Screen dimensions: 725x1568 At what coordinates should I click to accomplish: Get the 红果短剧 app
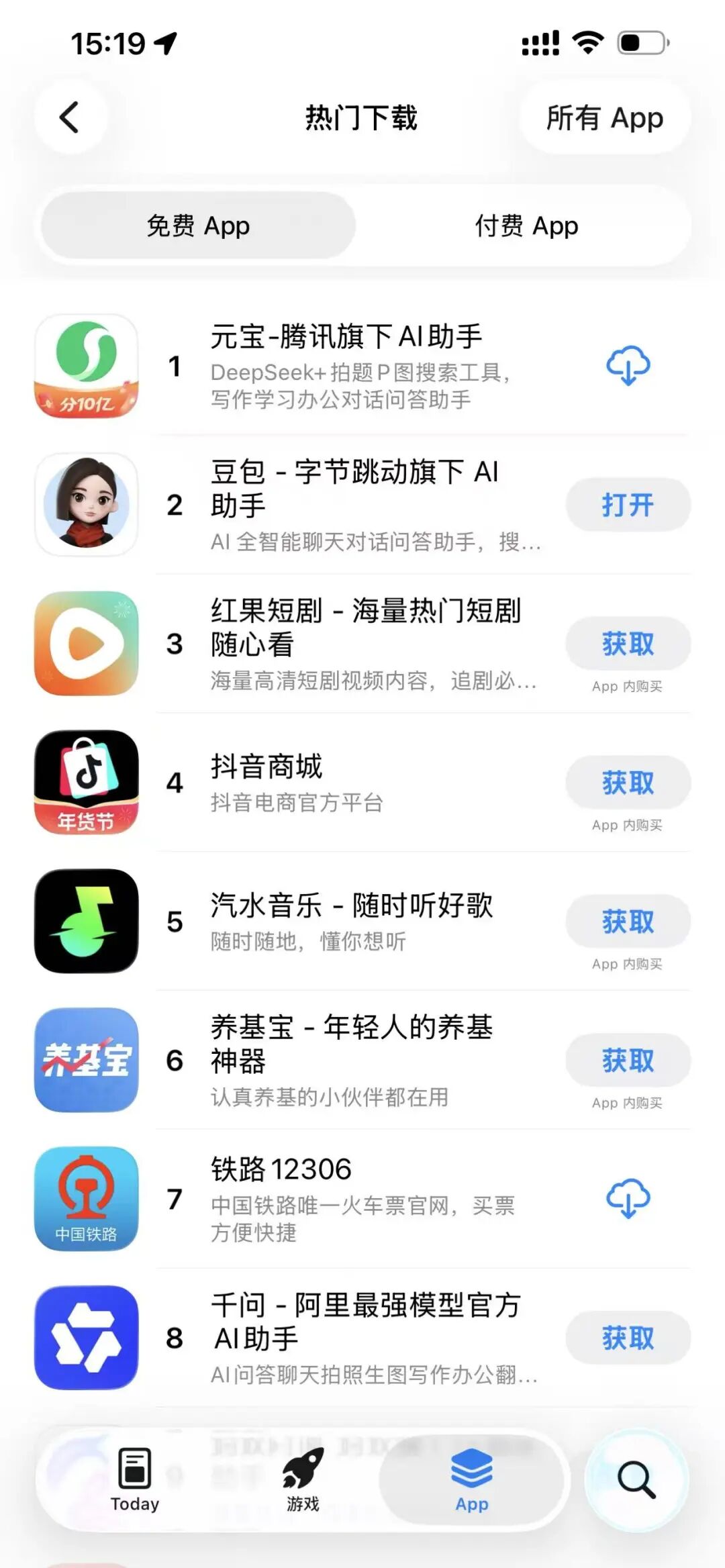628,644
